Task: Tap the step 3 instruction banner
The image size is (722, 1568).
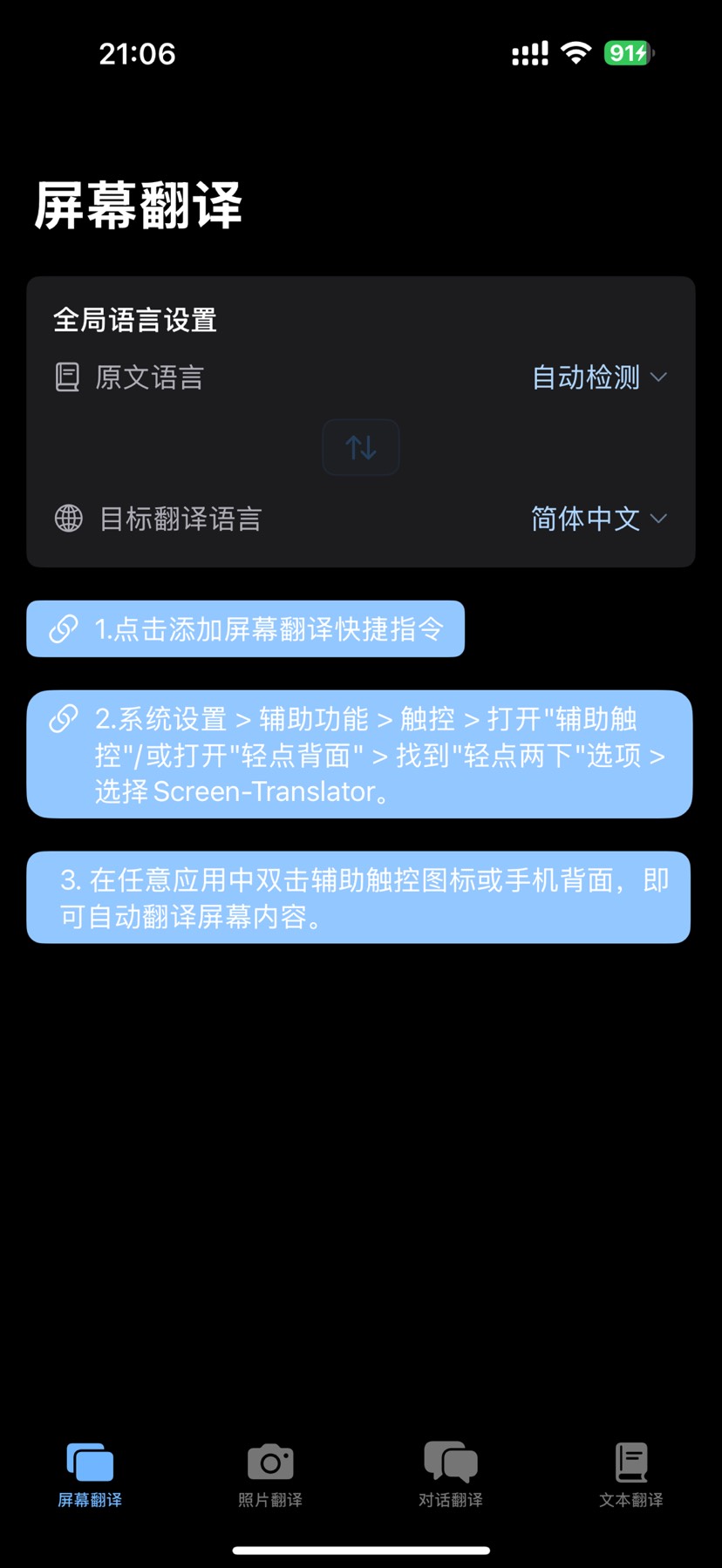Action: [360, 897]
